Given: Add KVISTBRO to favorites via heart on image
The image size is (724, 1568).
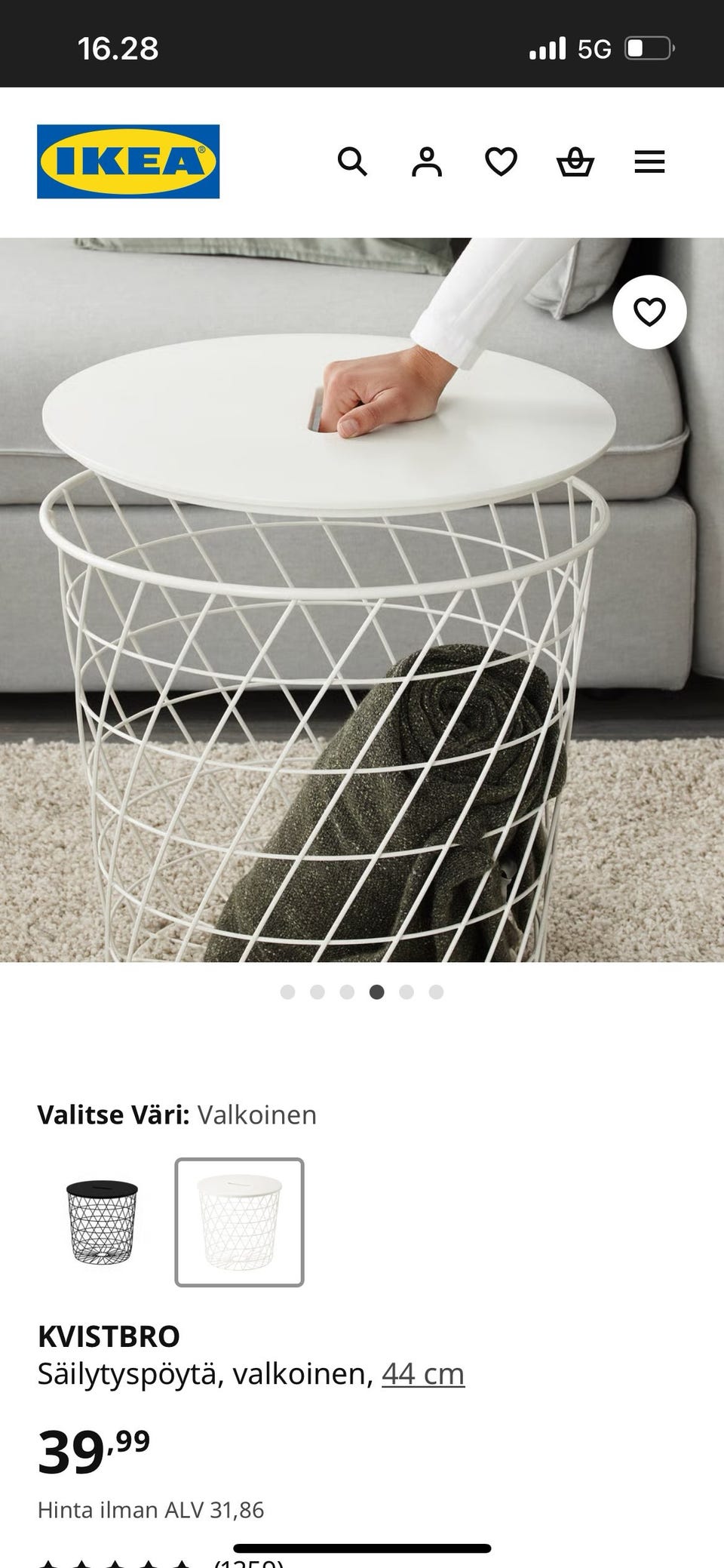Looking at the screenshot, I should (649, 312).
